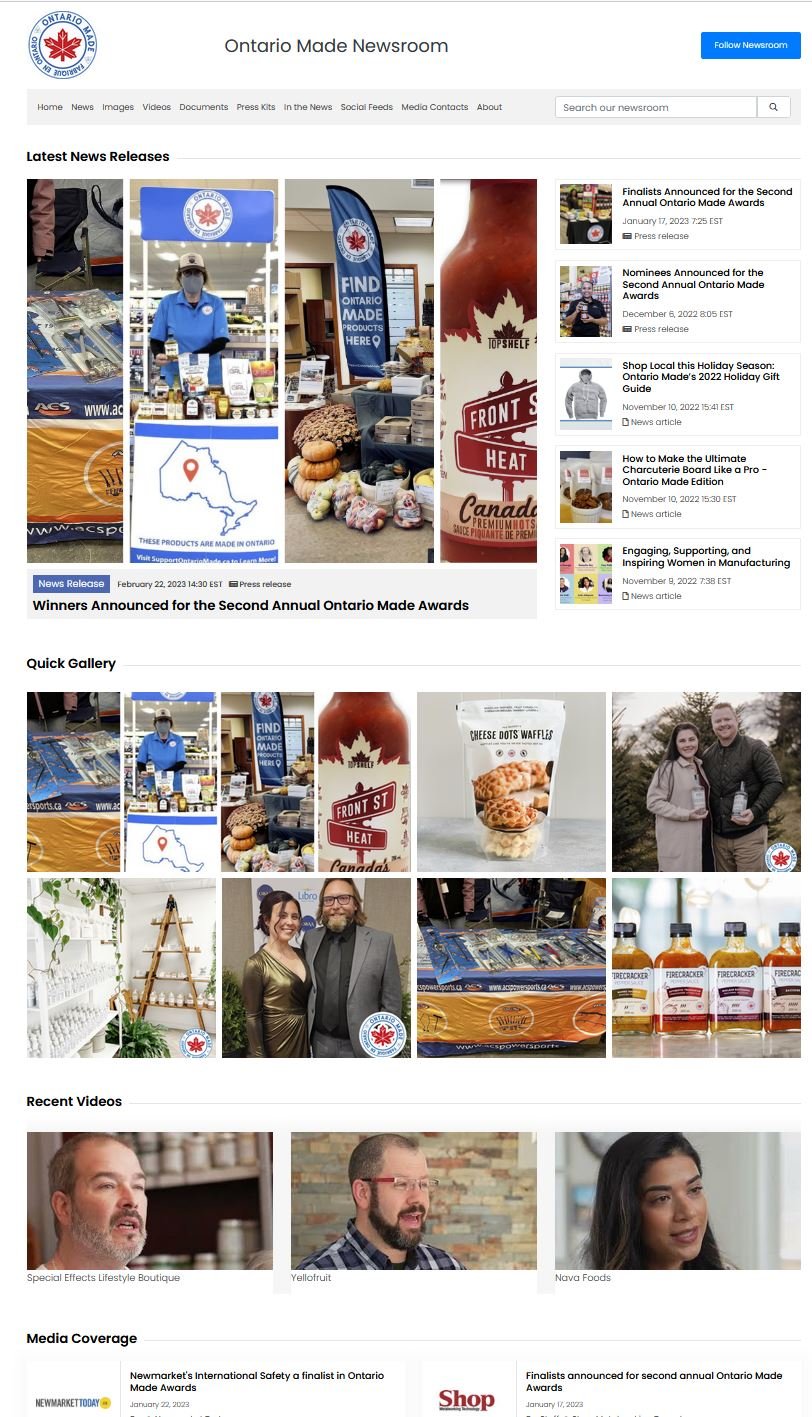Tap the search magnifier button
This screenshot has width=812, height=1417.
click(x=773, y=107)
